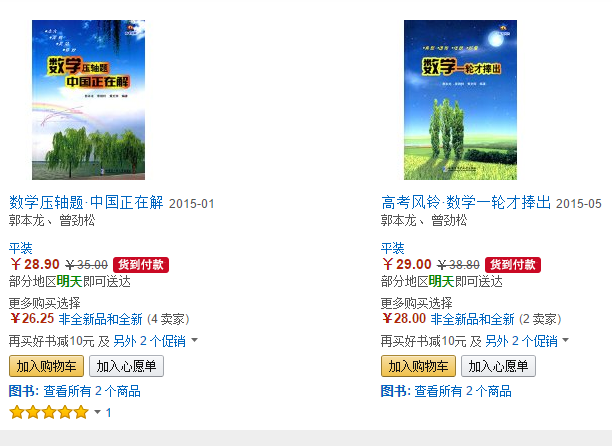Select 平装 format under 数学压轴题
612x446 pixels.
[x=21, y=248]
